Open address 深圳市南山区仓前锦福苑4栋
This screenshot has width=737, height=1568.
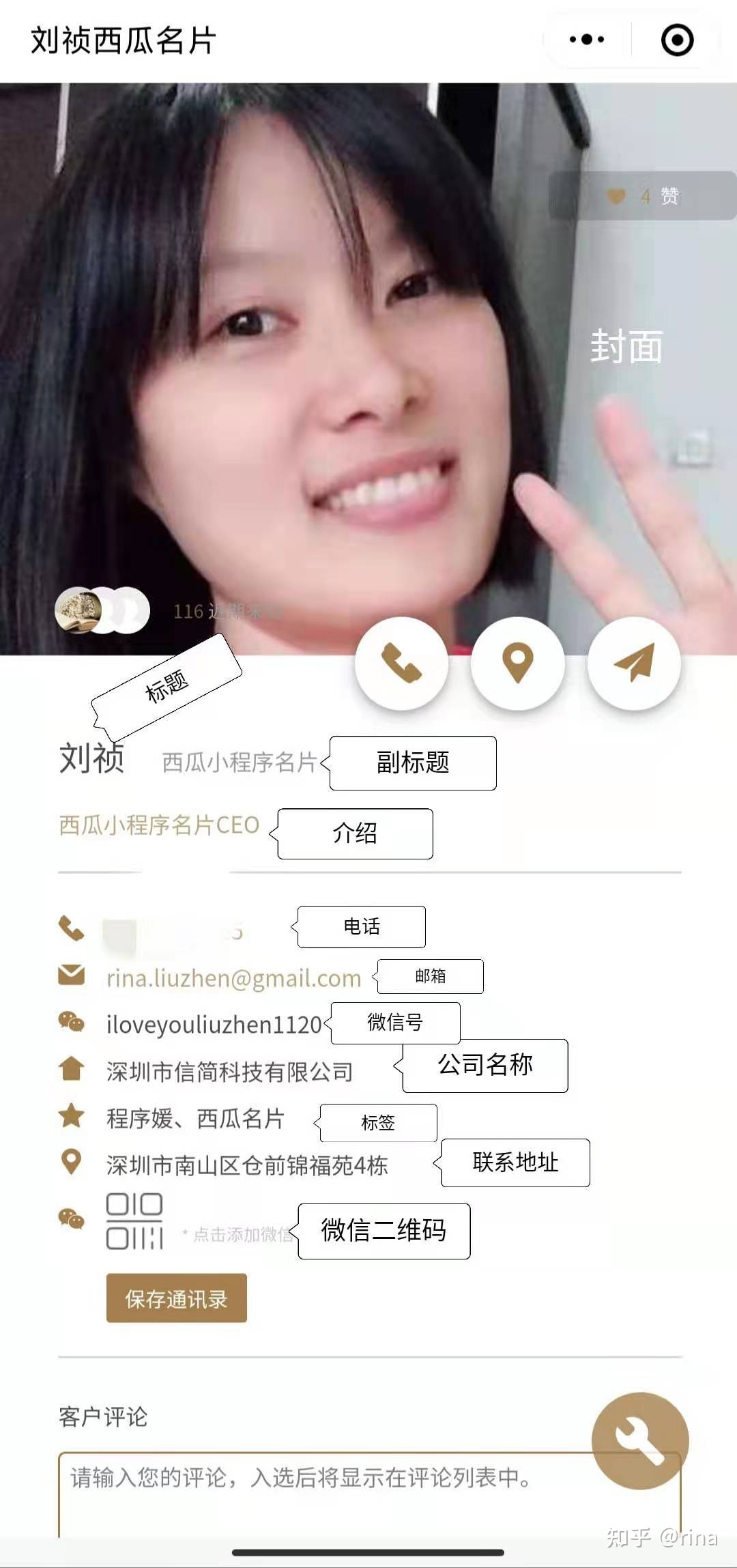coord(247,1165)
